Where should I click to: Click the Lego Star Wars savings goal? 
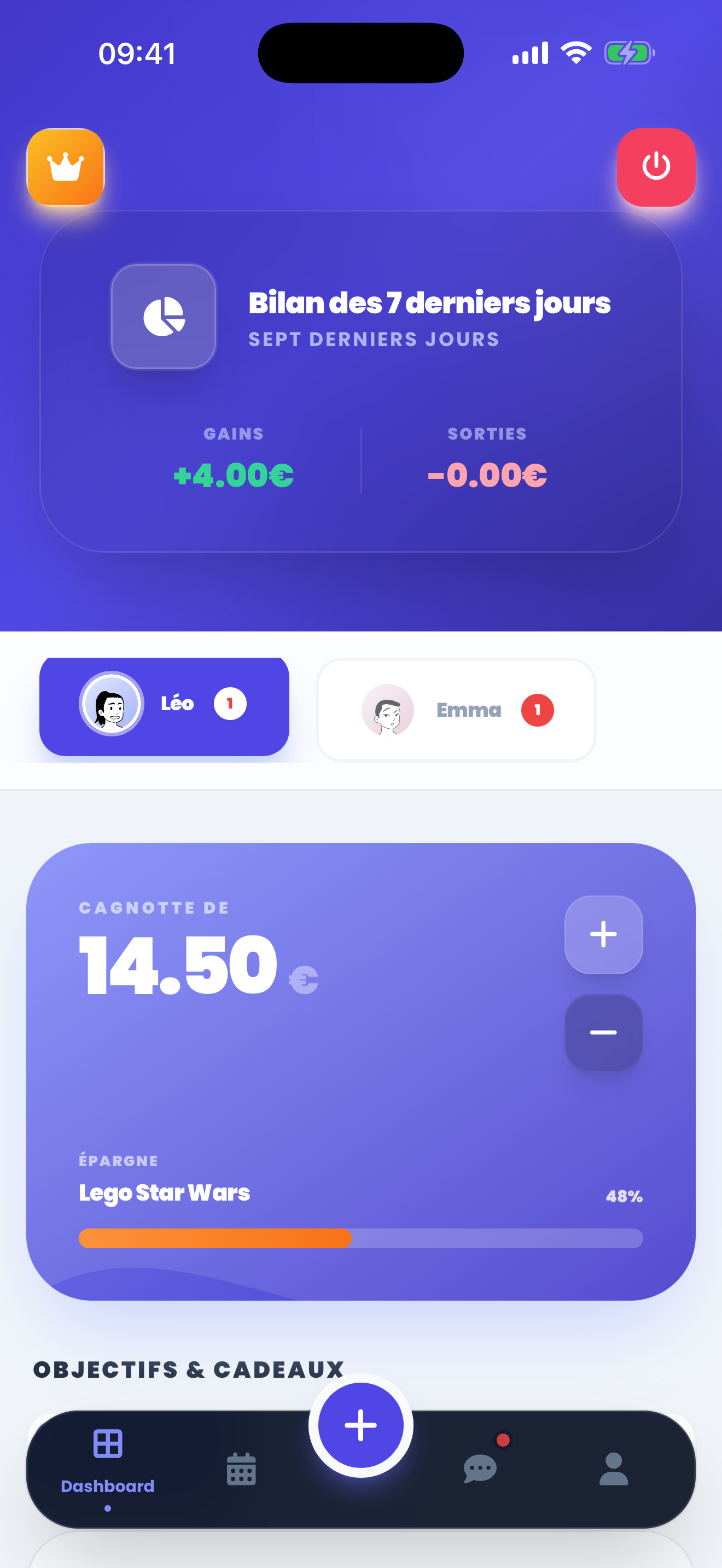point(164,1192)
